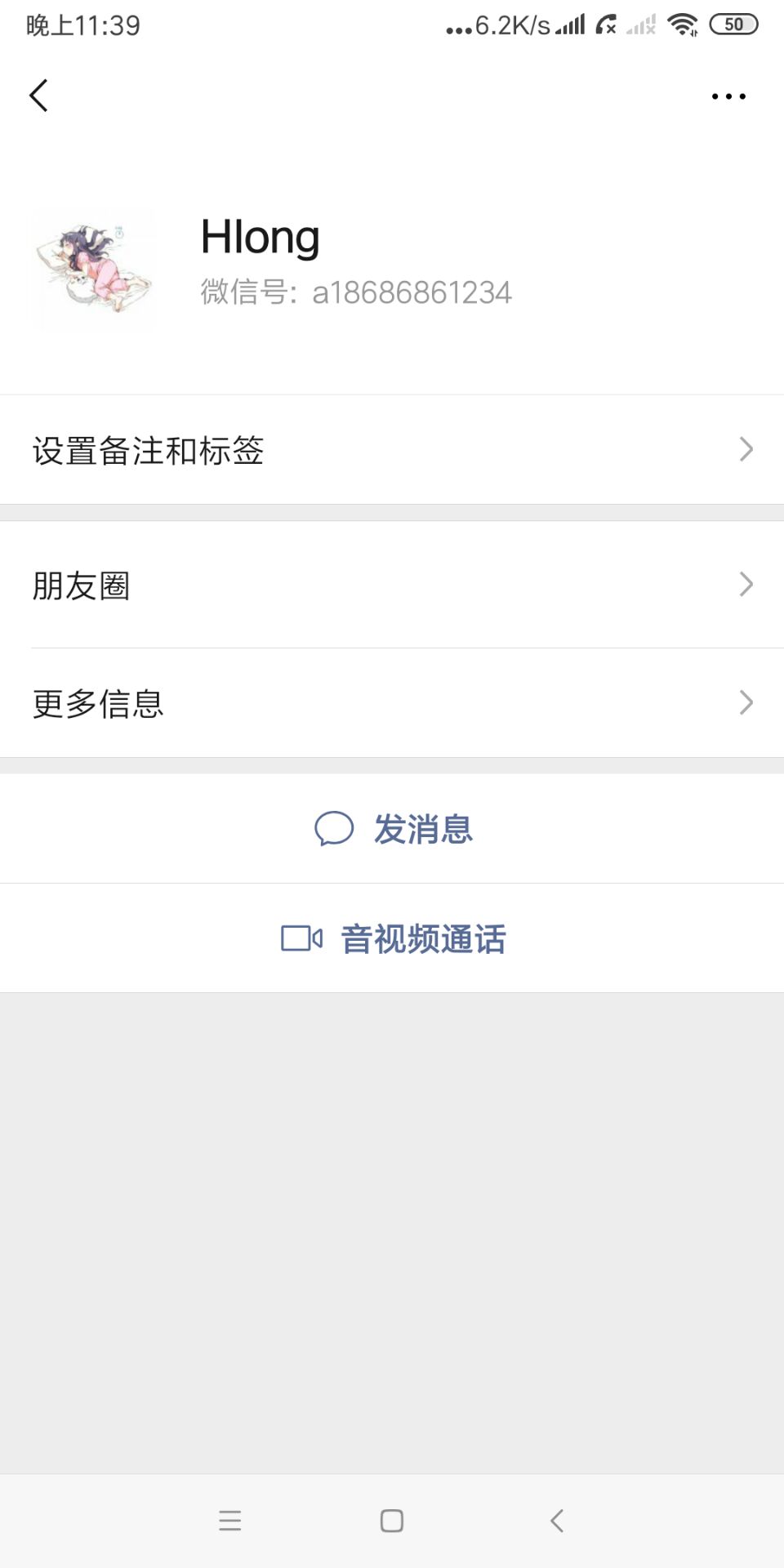This screenshot has height=1568, width=784.
Task: Go back using the top-left arrow
Action: [38, 96]
